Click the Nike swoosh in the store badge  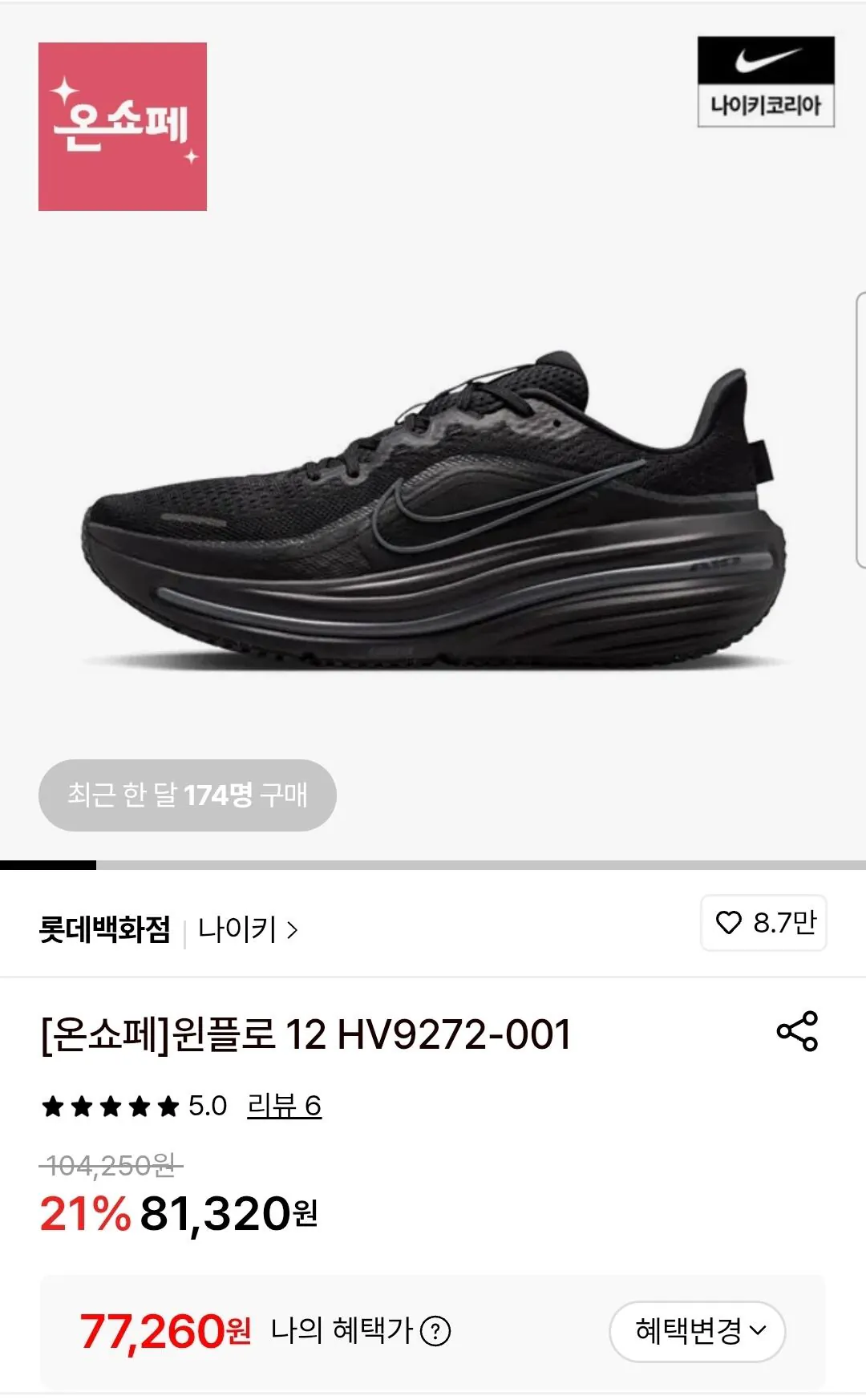[767, 59]
